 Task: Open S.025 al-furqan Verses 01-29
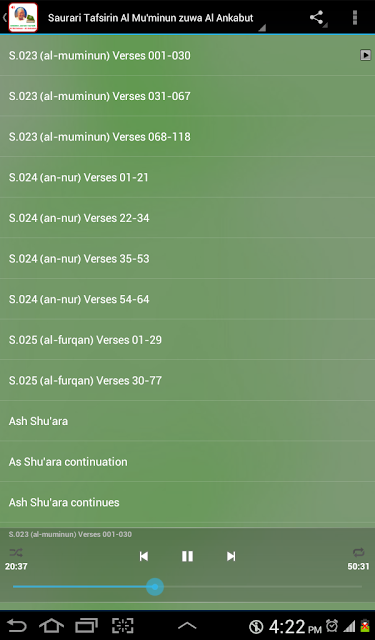click(x=187, y=340)
